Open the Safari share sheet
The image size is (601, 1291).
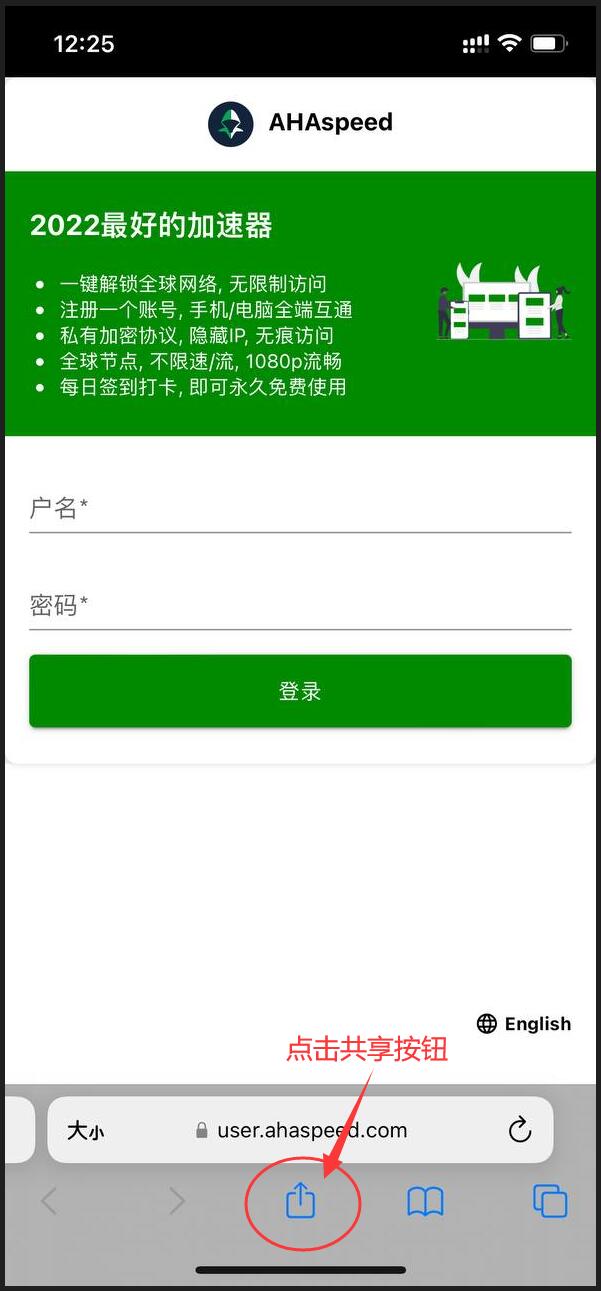point(301,1200)
